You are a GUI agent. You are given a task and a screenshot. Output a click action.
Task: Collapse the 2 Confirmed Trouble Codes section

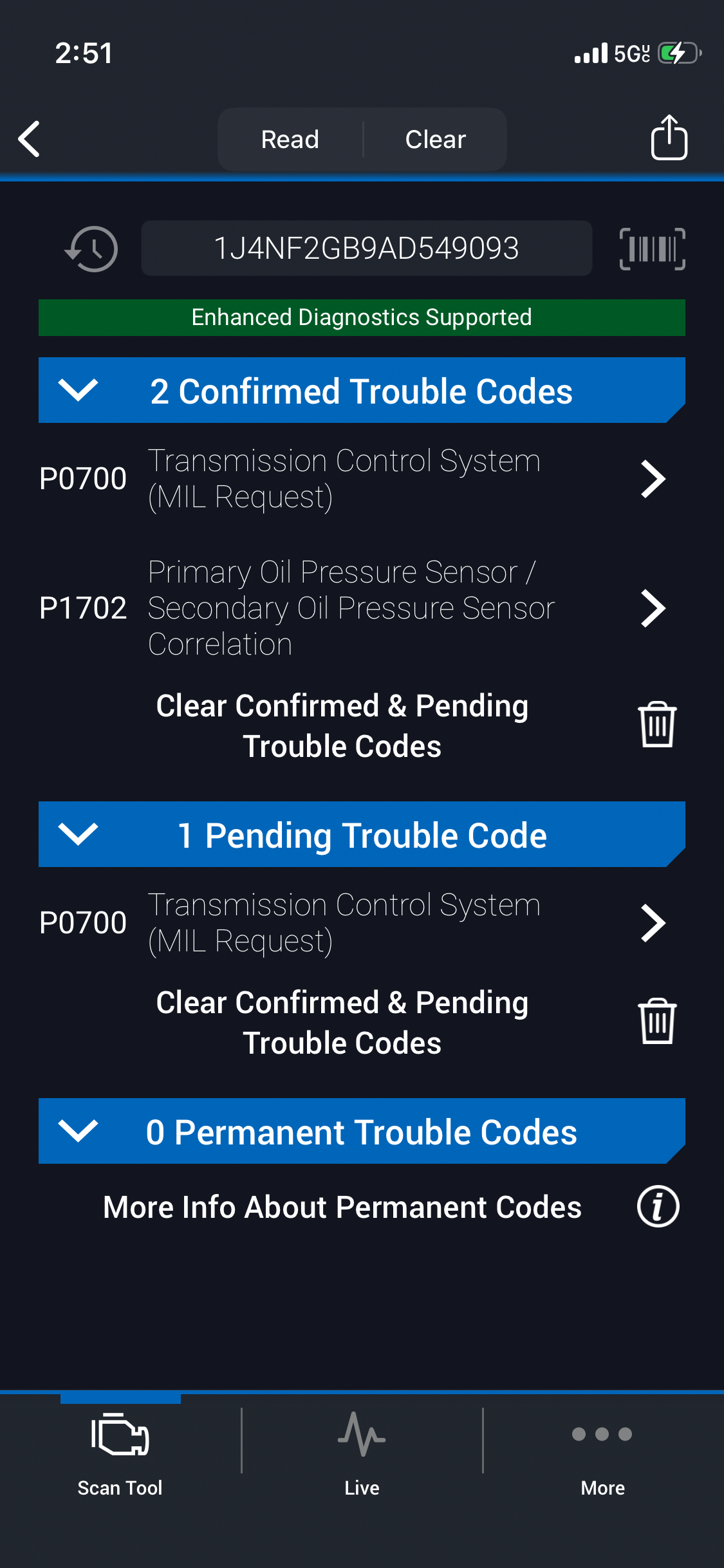79,391
